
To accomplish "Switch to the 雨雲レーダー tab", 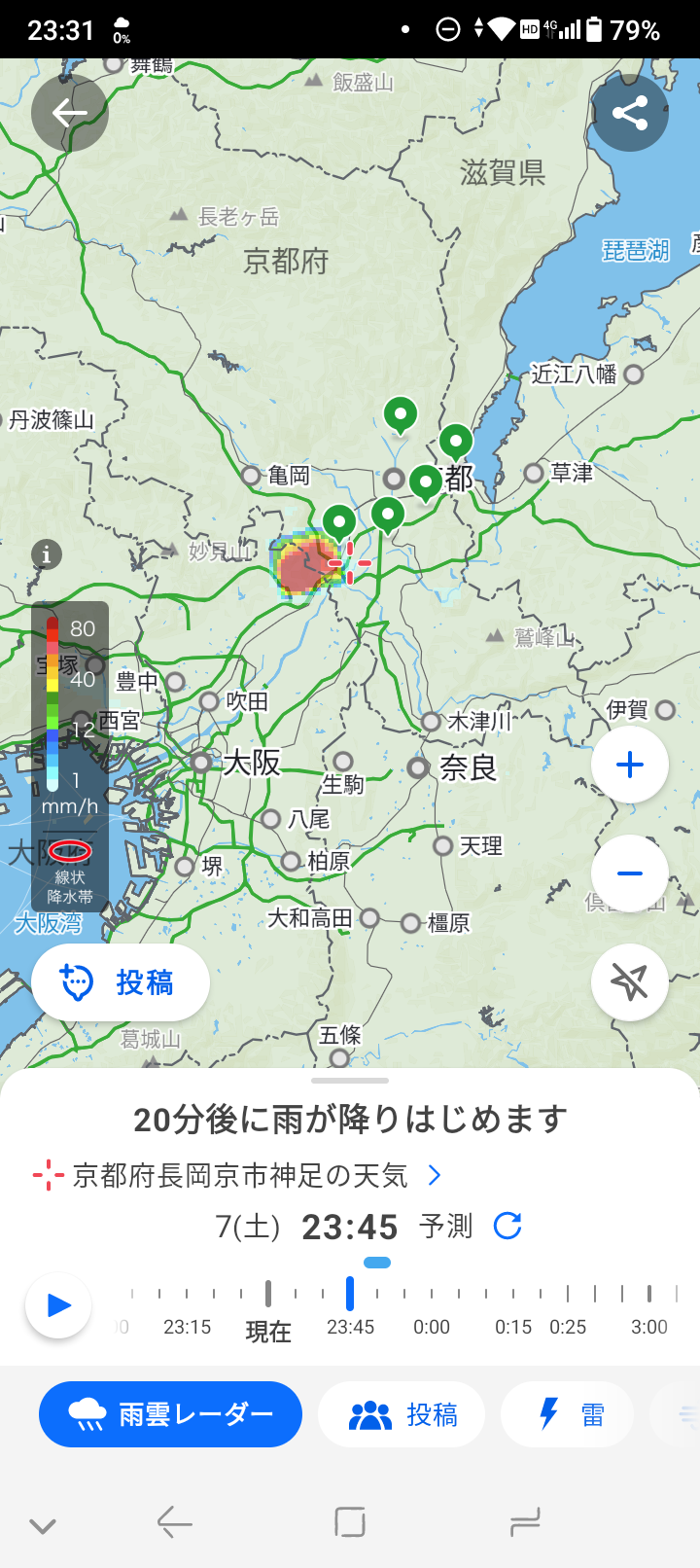I will [170, 1414].
